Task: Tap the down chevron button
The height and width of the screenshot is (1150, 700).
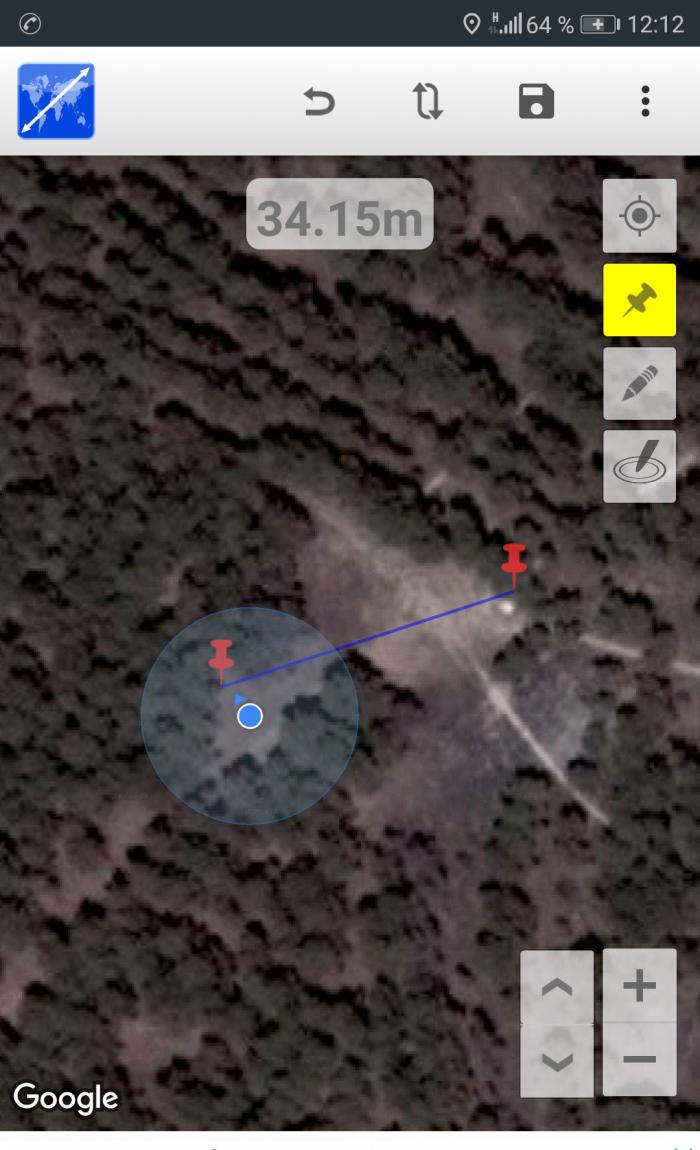Action: (557, 1061)
